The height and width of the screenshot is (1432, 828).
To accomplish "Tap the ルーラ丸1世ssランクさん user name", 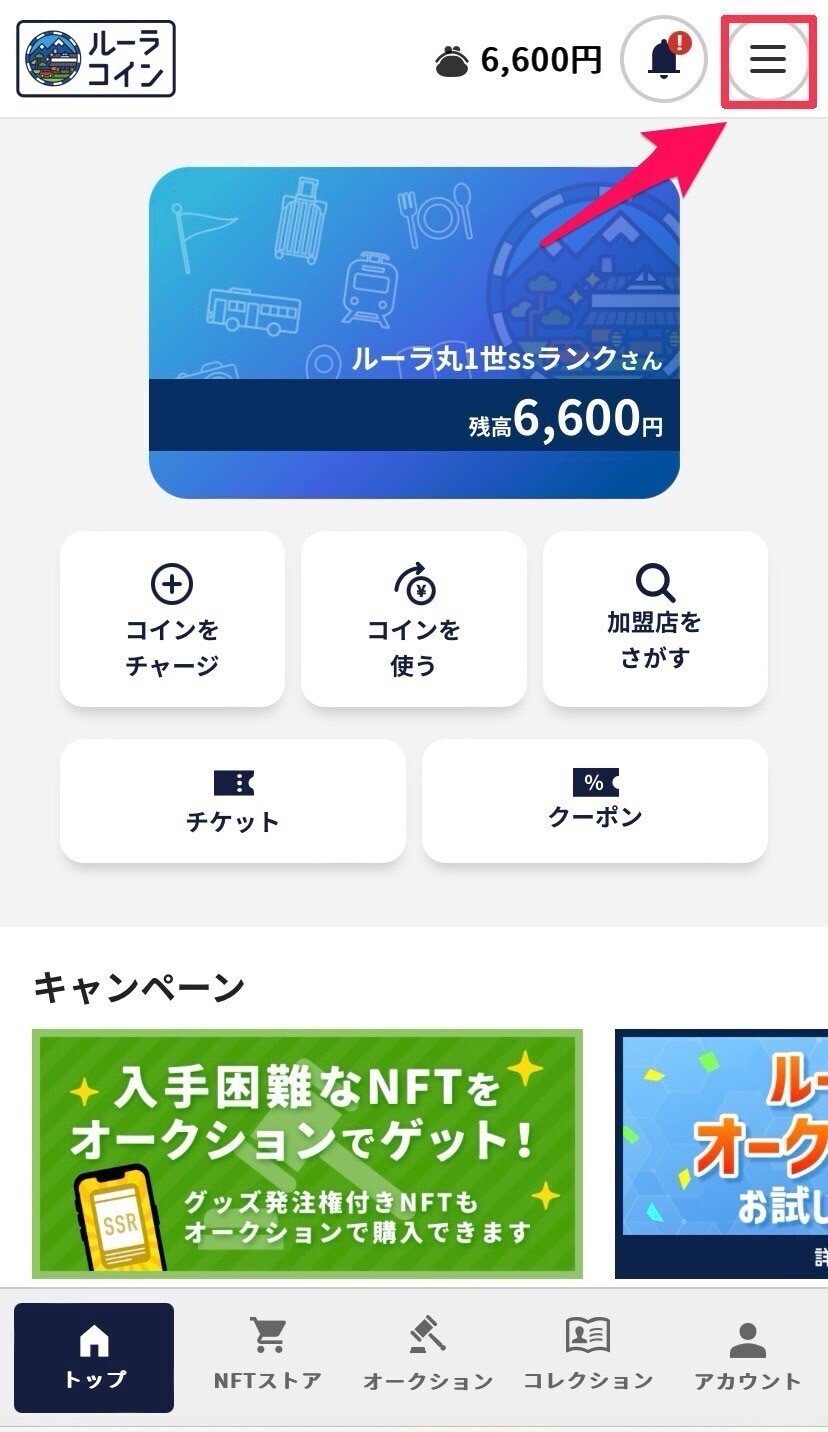I will 505,360.
